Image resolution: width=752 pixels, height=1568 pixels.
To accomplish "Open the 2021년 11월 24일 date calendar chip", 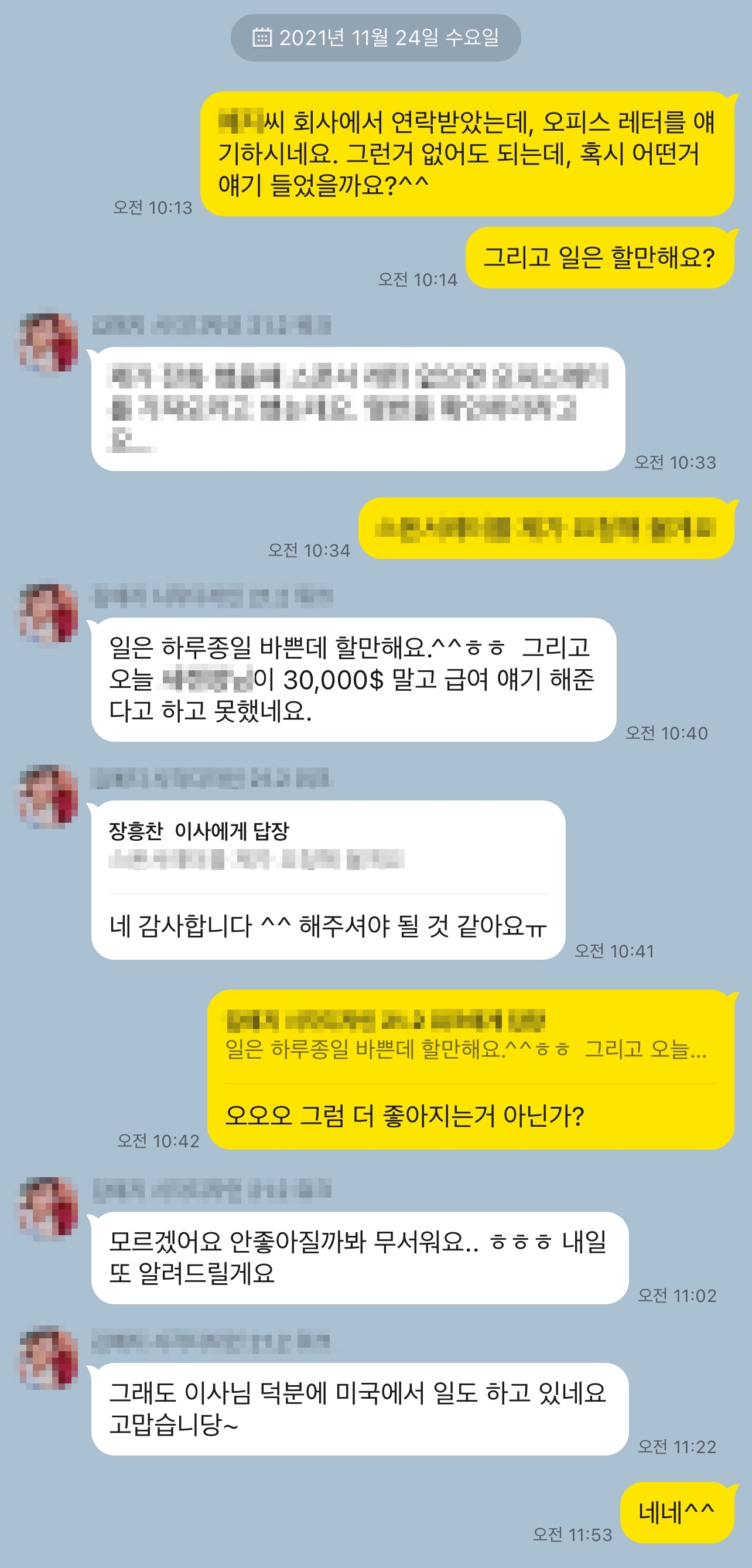I will (x=375, y=38).
